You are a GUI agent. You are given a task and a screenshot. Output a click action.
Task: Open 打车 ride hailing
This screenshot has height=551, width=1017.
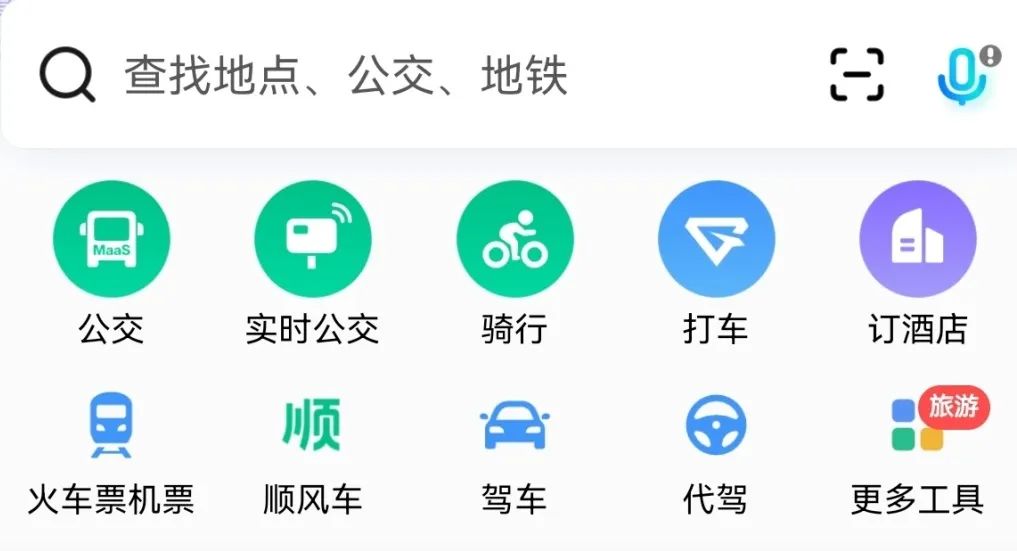pos(716,240)
